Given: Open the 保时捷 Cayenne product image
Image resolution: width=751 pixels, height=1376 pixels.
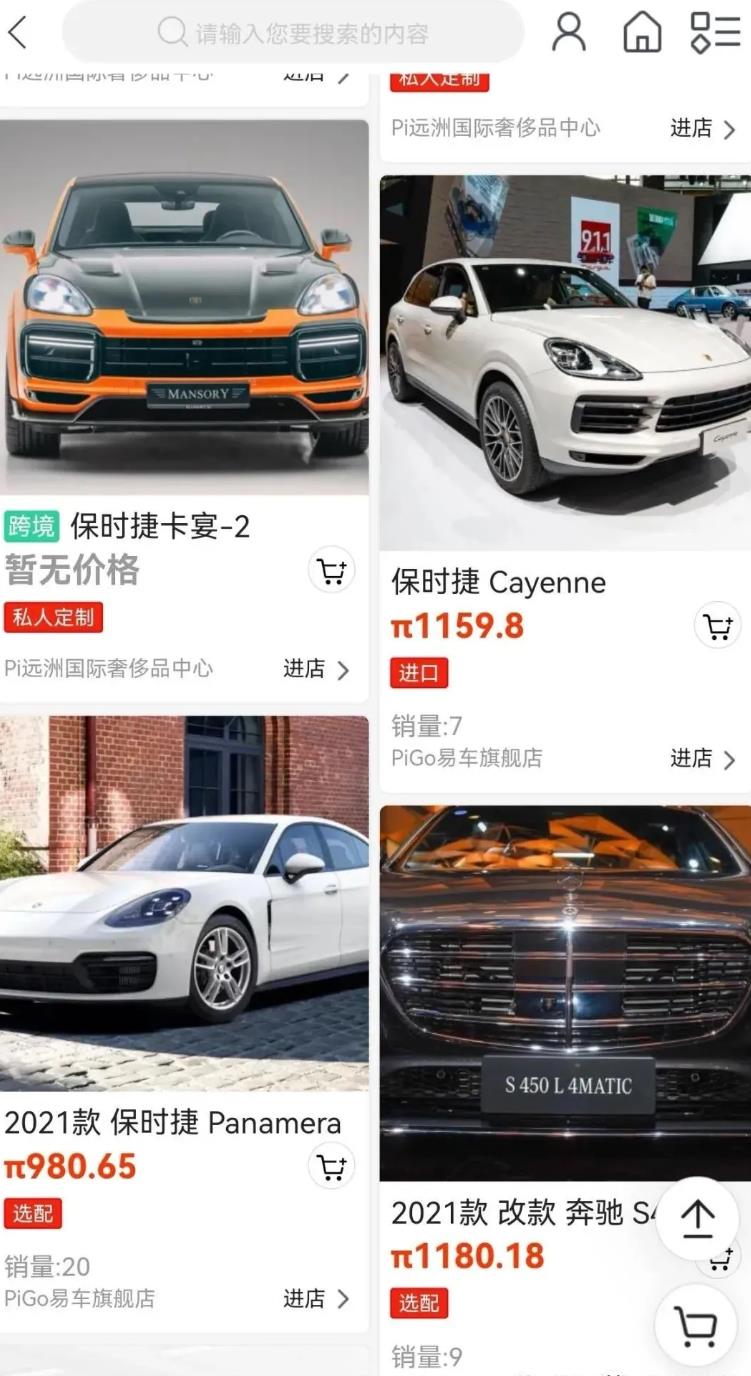Looking at the screenshot, I should tap(565, 362).
